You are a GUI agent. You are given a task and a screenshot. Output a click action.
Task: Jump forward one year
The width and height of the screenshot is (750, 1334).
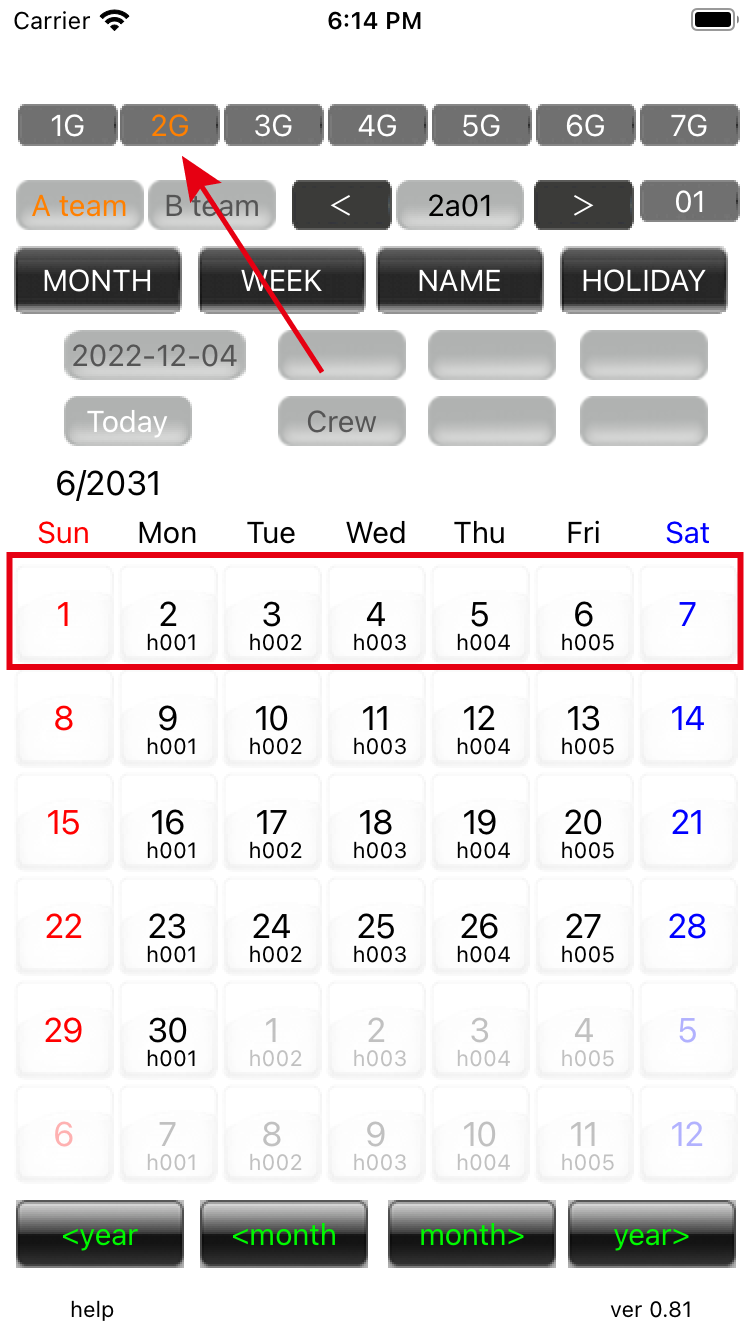pyautogui.click(x=652, y=1235)
